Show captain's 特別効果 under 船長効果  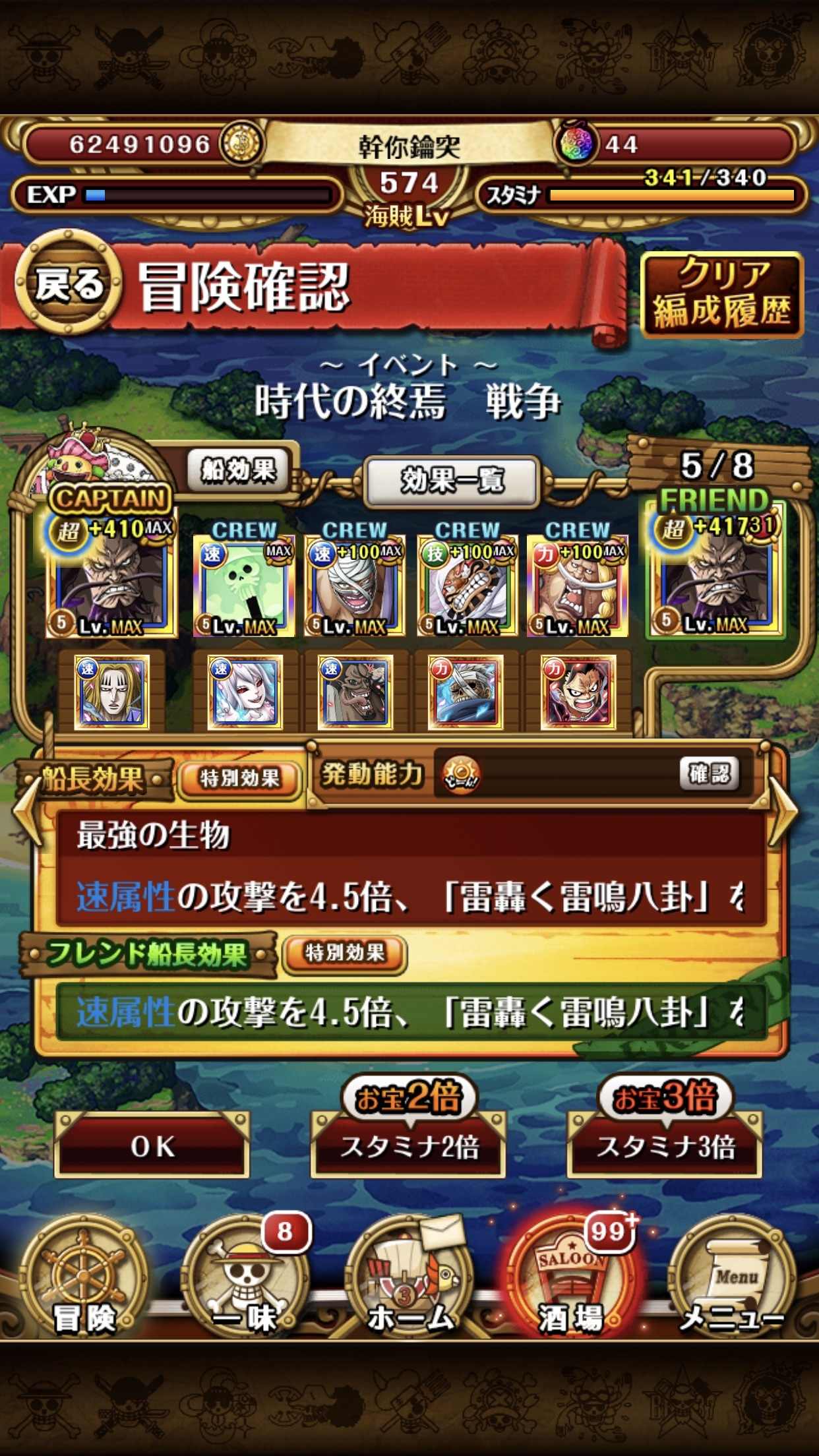(239, 778)
